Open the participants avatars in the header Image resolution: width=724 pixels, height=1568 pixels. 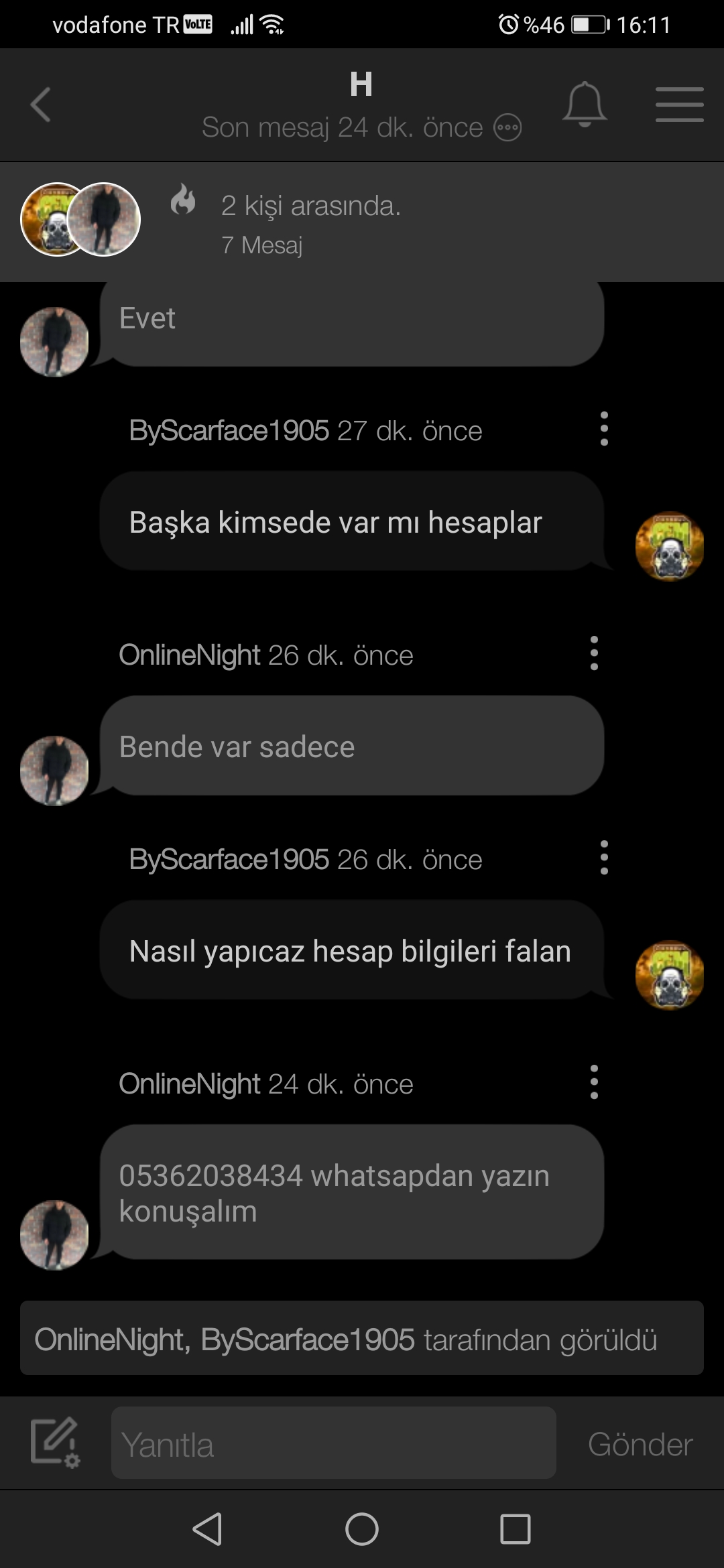(x=80, y=219)
